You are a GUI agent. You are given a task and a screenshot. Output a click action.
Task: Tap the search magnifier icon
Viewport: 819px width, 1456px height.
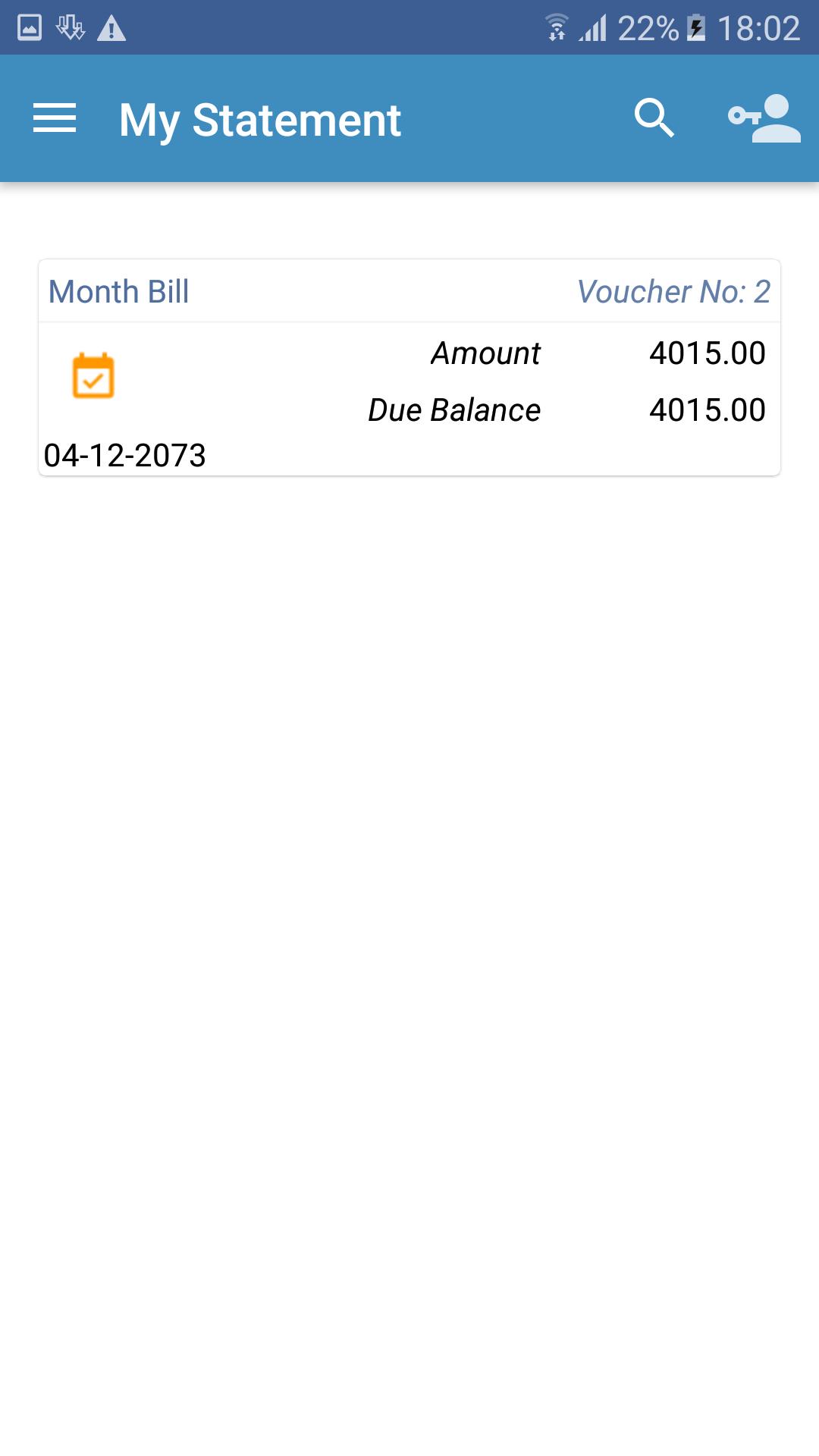(654, 118)
